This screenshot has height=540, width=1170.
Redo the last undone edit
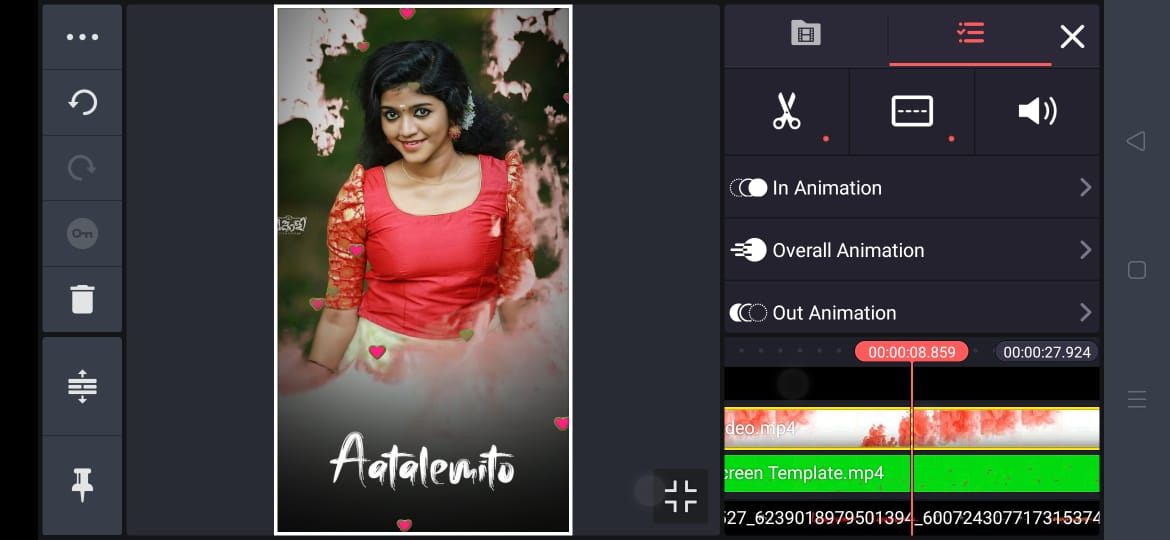[82, 168]
